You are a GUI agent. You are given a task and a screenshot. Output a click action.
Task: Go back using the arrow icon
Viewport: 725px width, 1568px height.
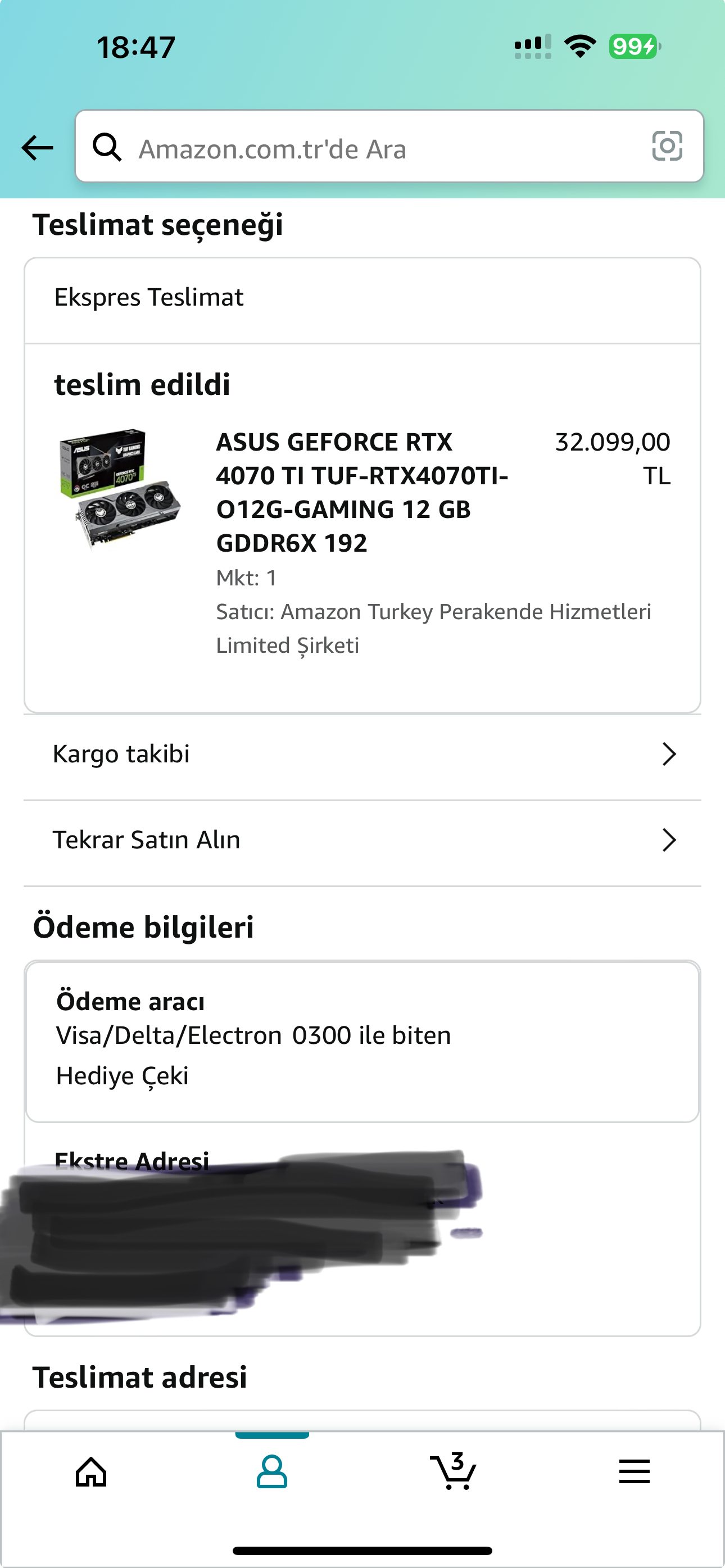pos(37,148)
